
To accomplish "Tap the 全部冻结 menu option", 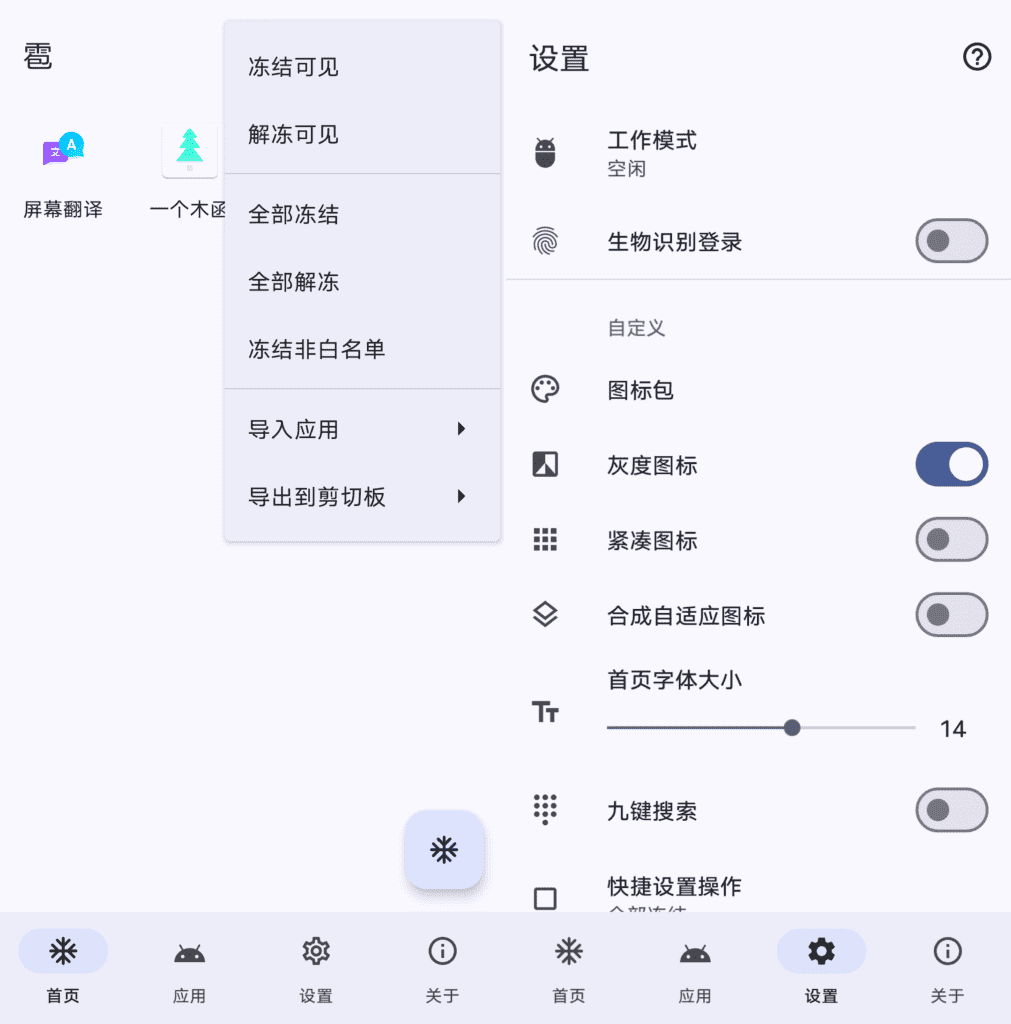I will click(x=293, y=215).
